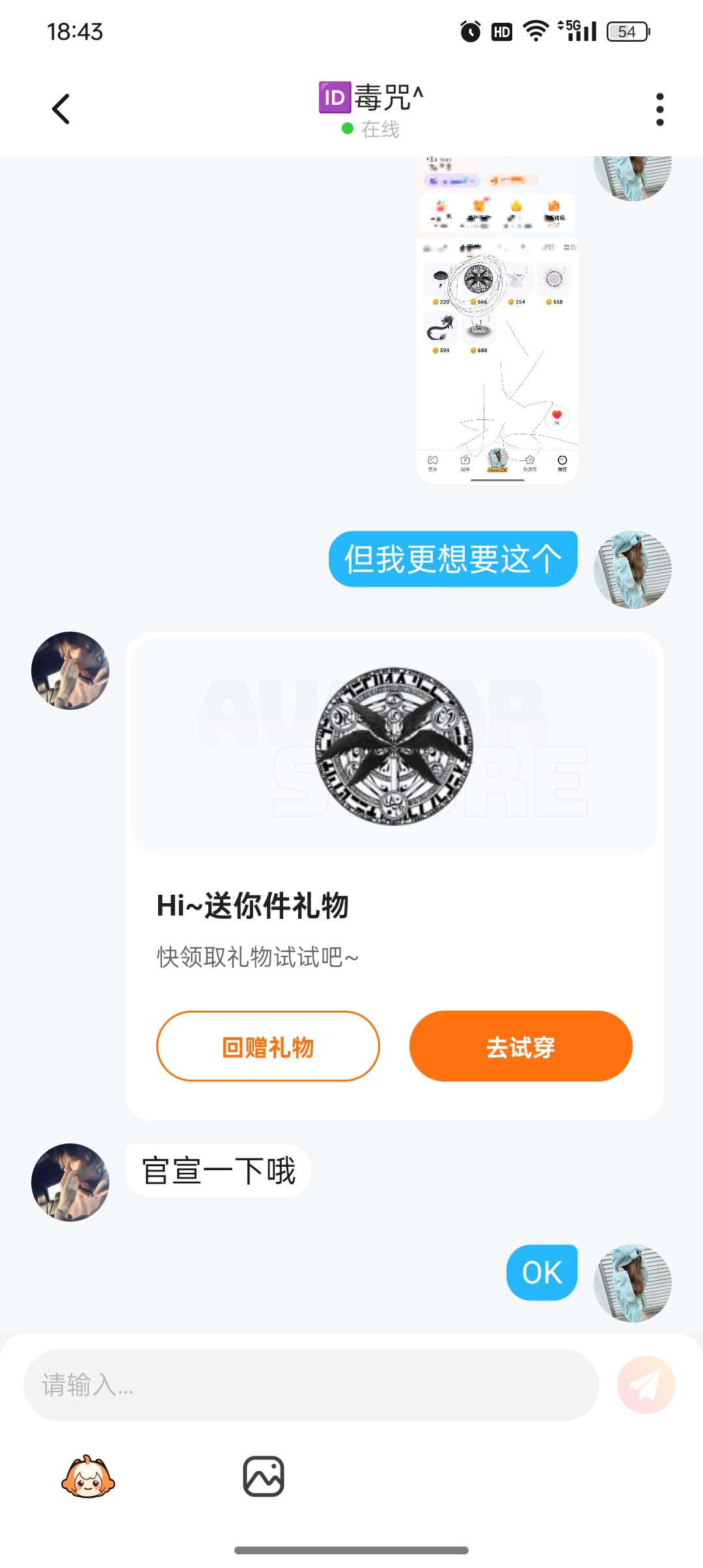Open the emoji sticker panel
Viewport: 703px width, 1568px height.
click(88, 1476)
